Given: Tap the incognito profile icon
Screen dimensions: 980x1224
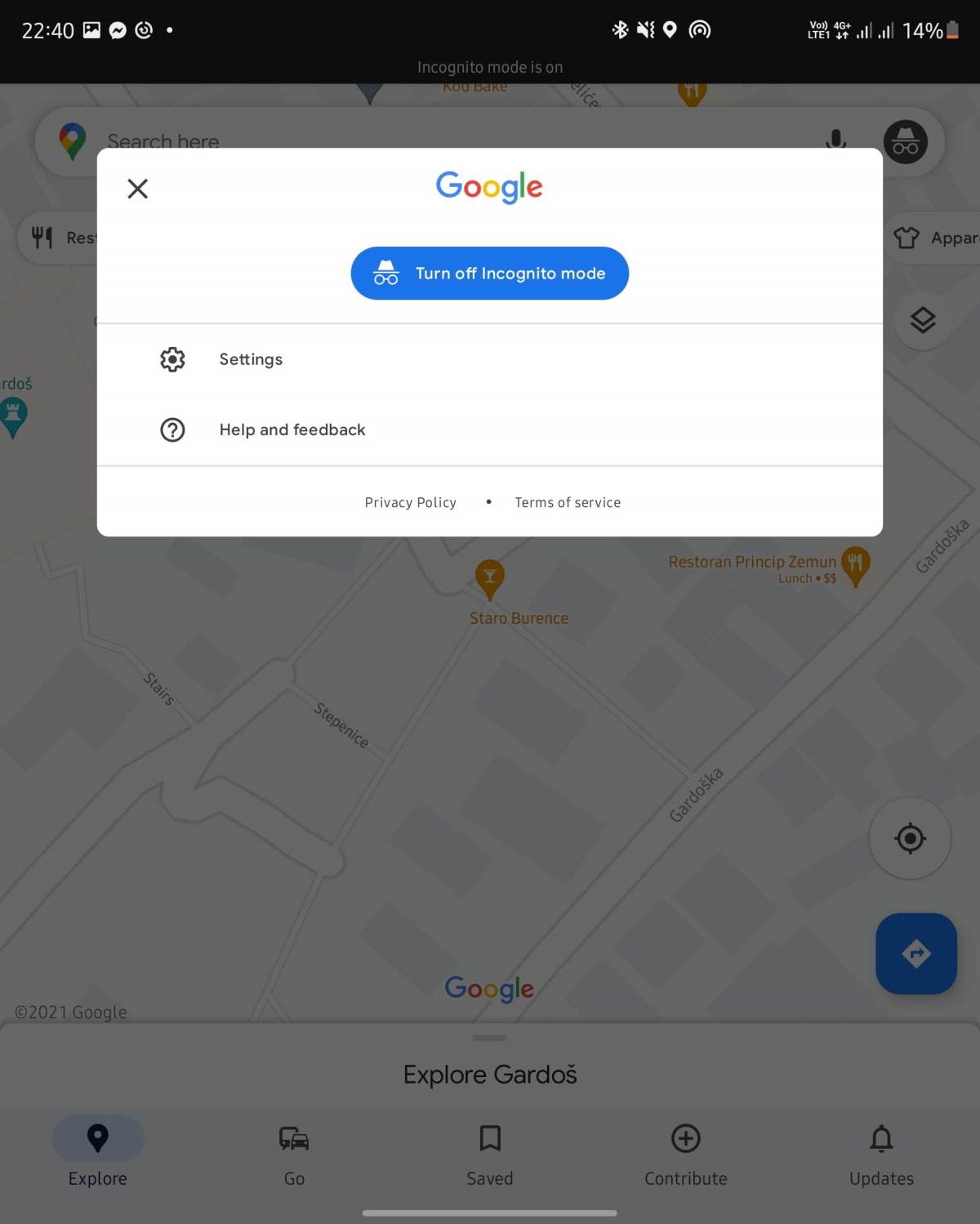Looking at the screenshot, I should point(905,142).
